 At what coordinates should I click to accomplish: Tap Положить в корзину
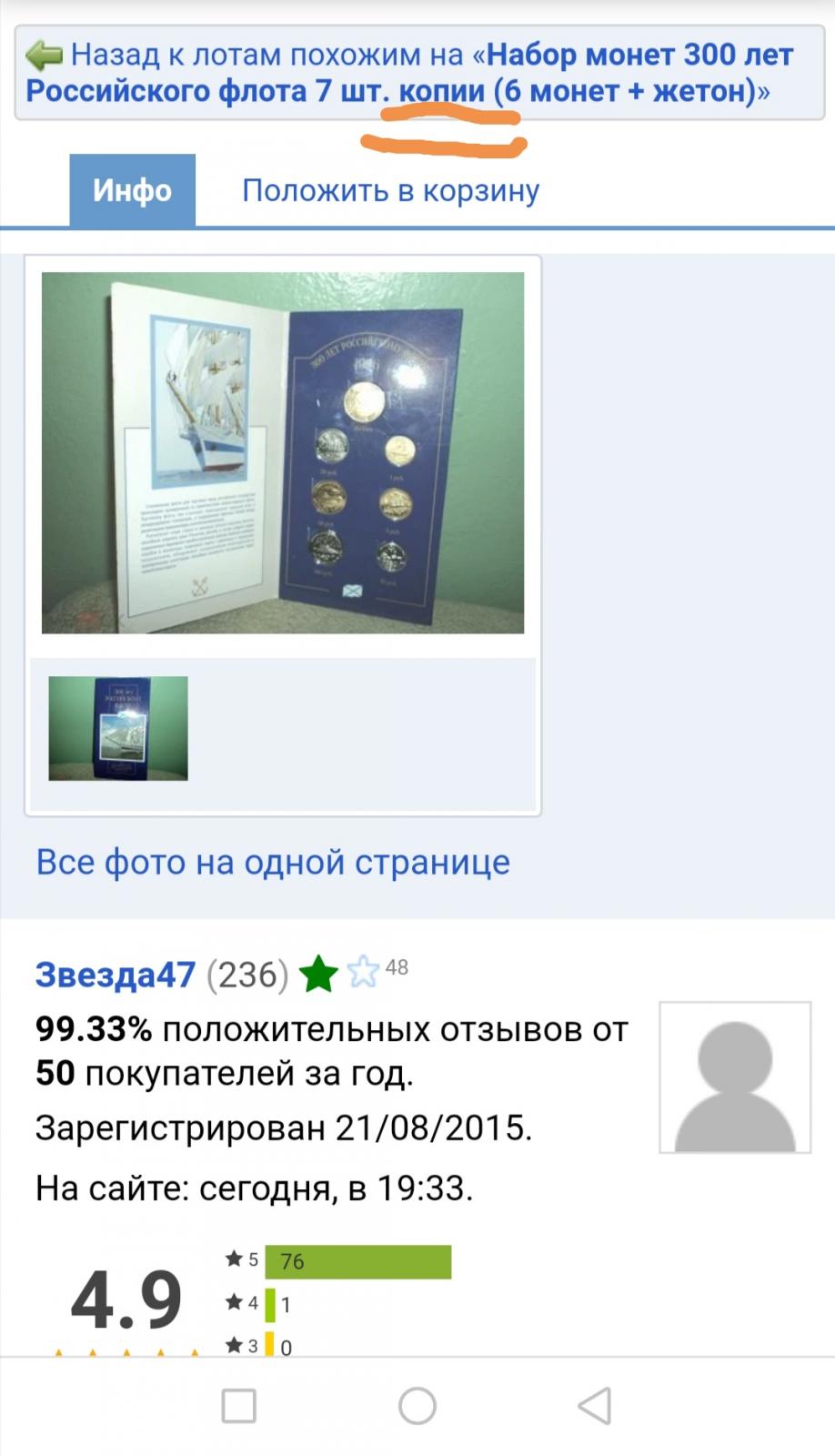click(x=391, y=190)
